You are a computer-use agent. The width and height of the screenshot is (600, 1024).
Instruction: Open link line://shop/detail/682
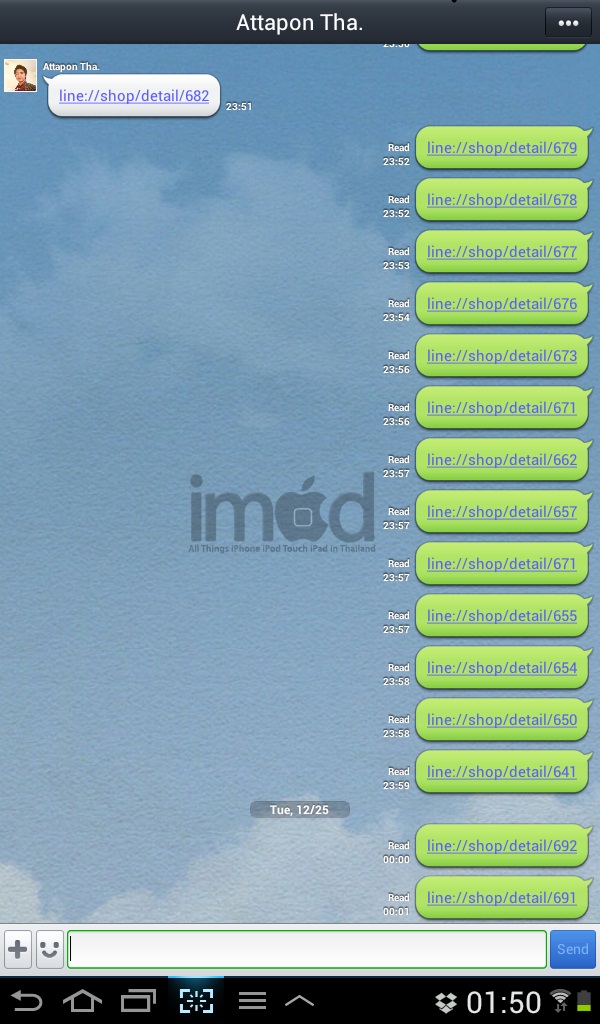pyautogui.click(x=134, y=96)
